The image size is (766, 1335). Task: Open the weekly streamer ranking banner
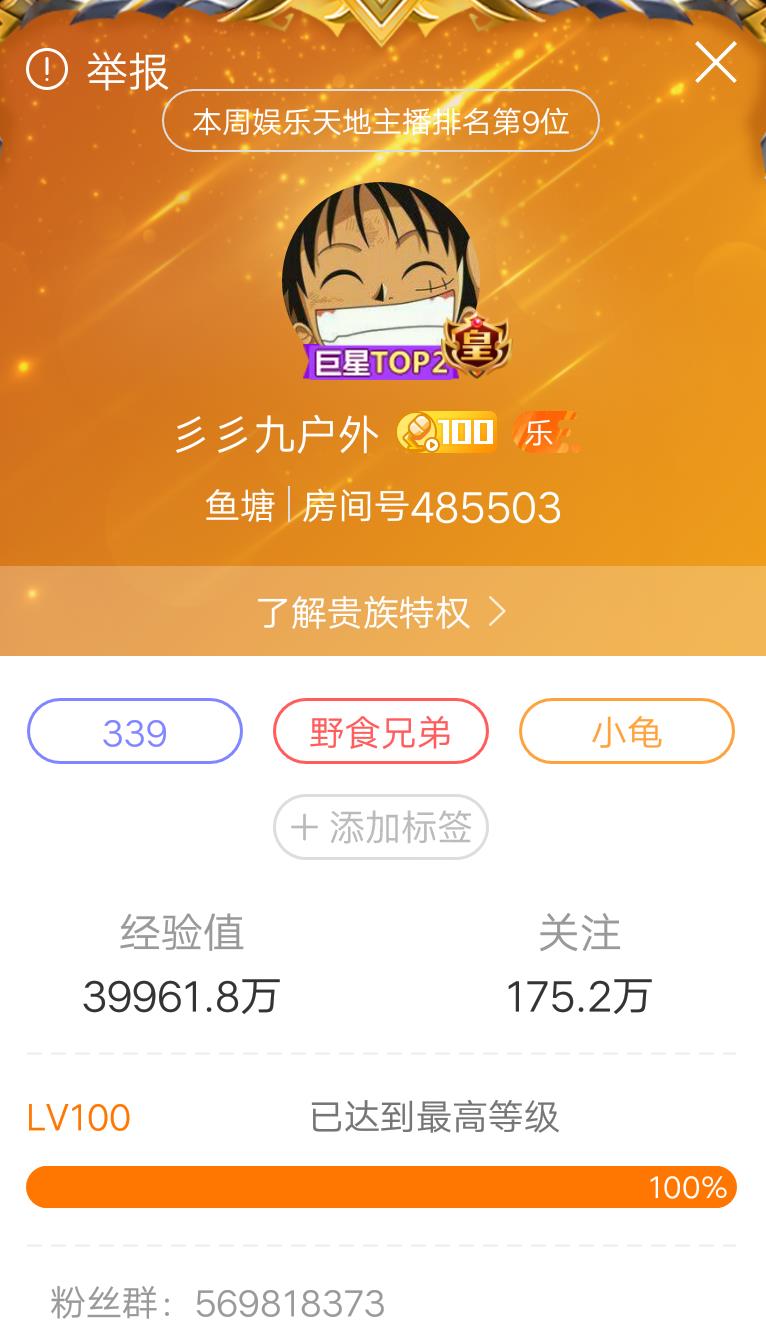click(381, 122)
